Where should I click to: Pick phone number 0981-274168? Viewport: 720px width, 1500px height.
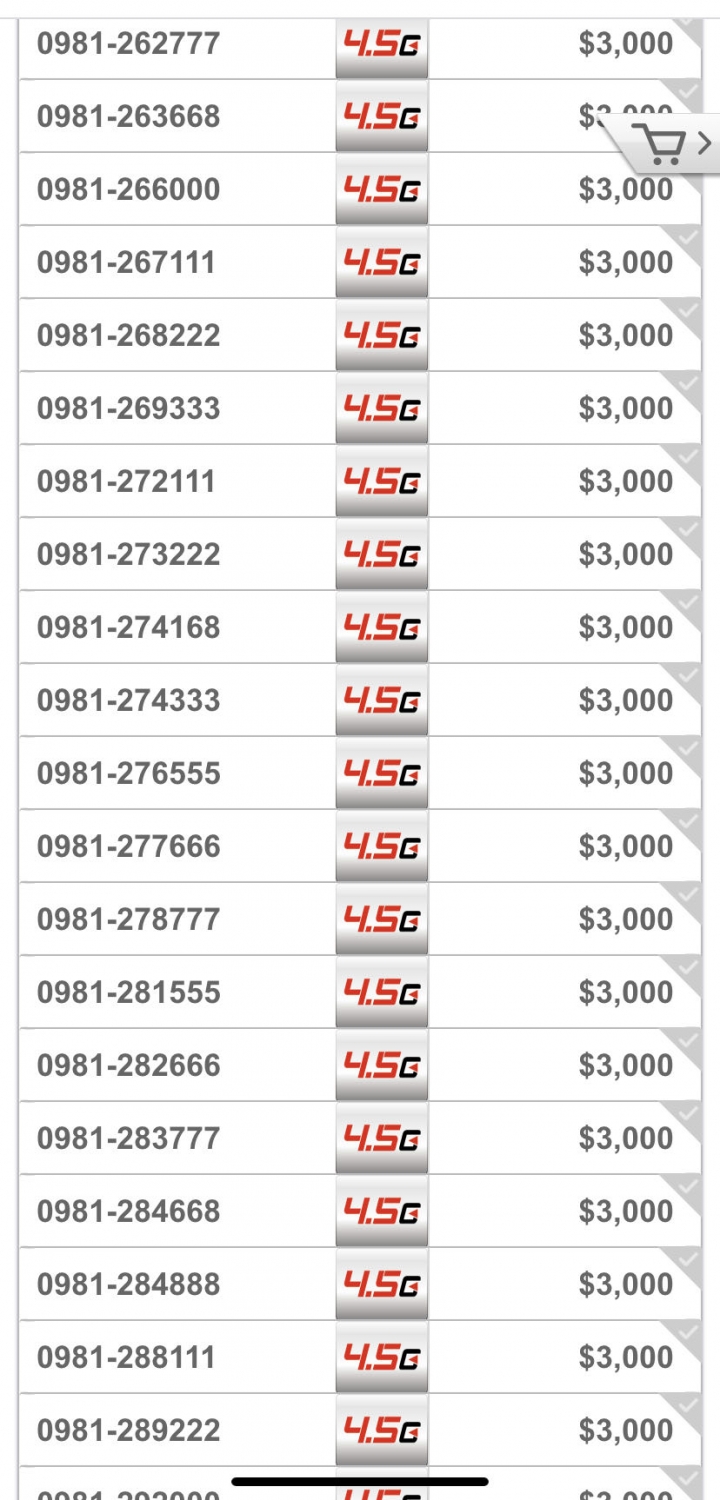pos(361,627)
